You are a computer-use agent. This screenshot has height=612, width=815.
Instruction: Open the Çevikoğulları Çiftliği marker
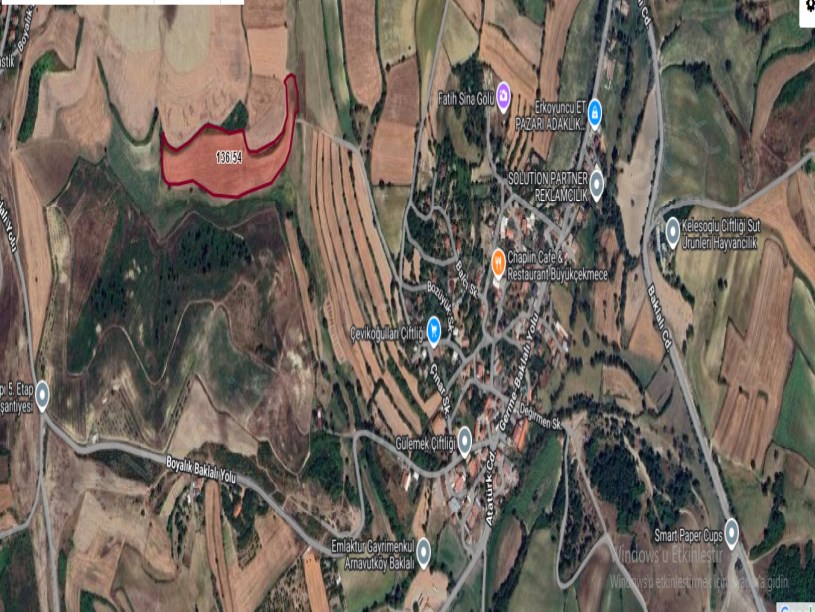[434, 328]
